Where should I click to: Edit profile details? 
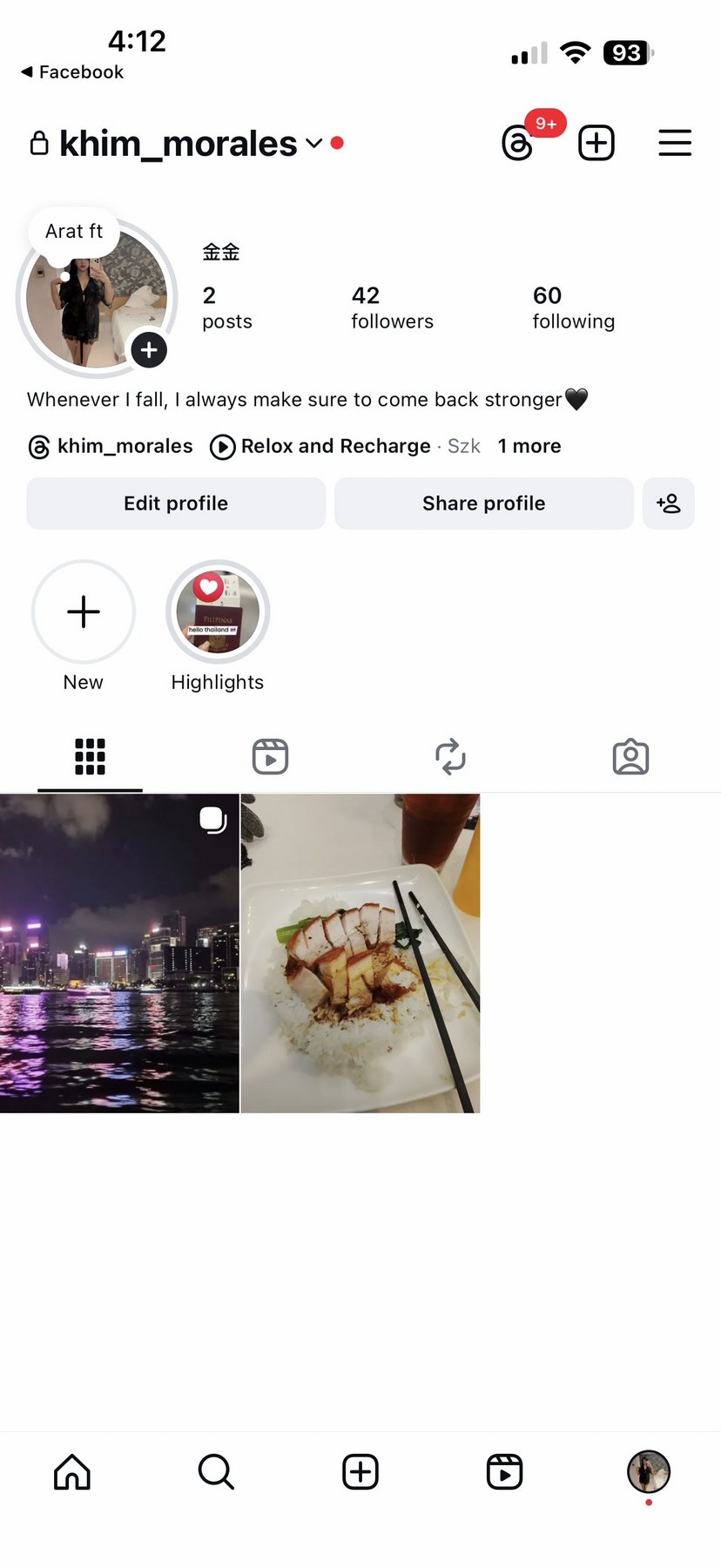176,504
